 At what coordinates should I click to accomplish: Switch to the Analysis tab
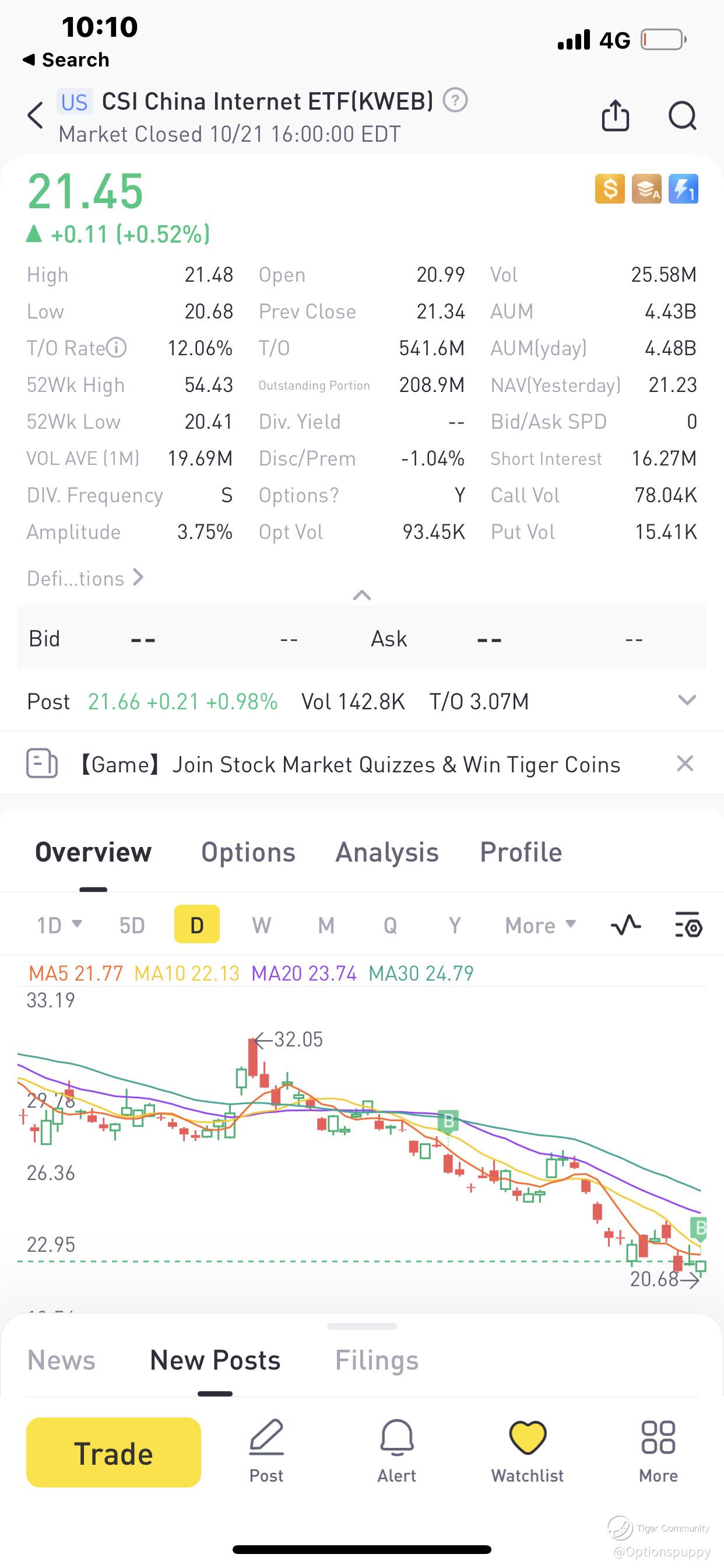click(x=387, y=852)
